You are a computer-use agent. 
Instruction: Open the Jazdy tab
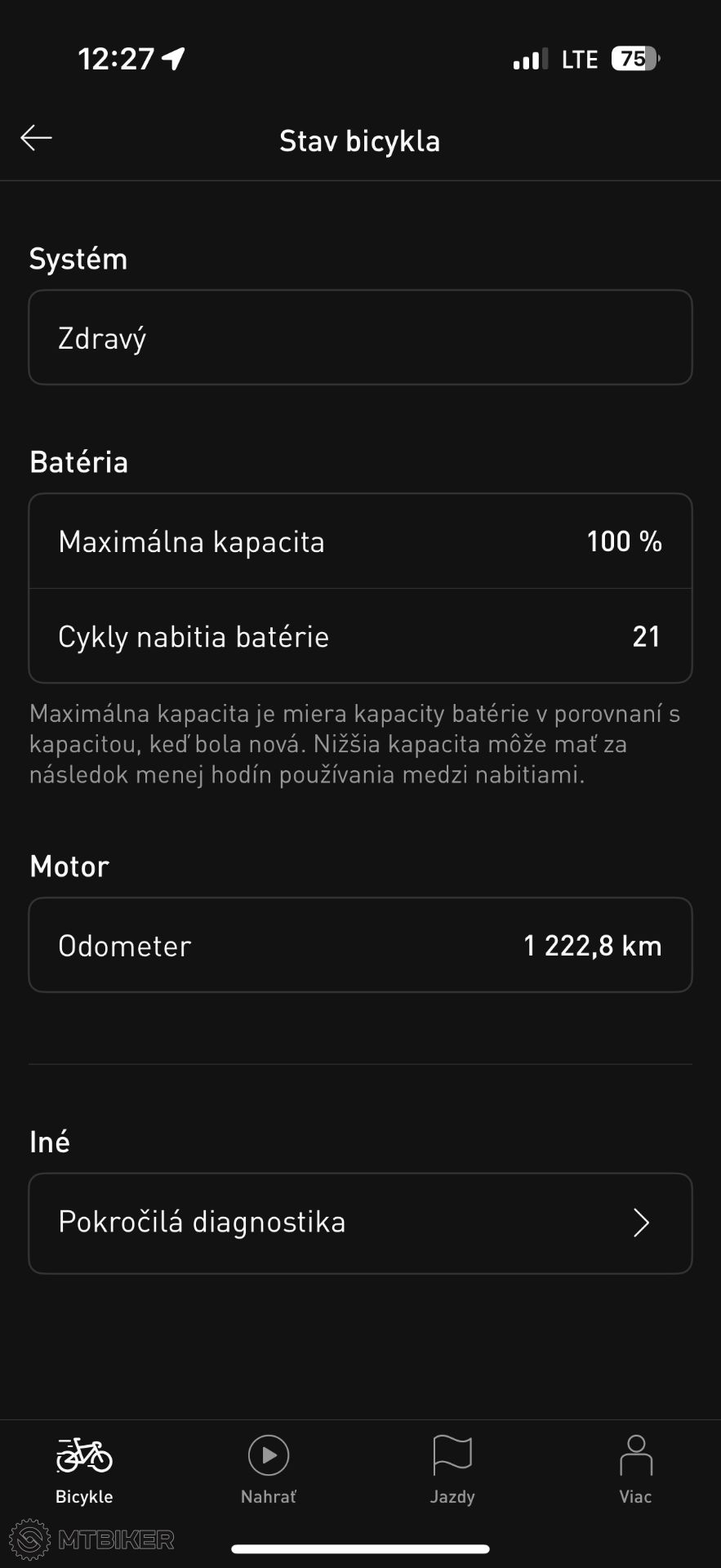pyautogui.click(x=452, y=1471)
